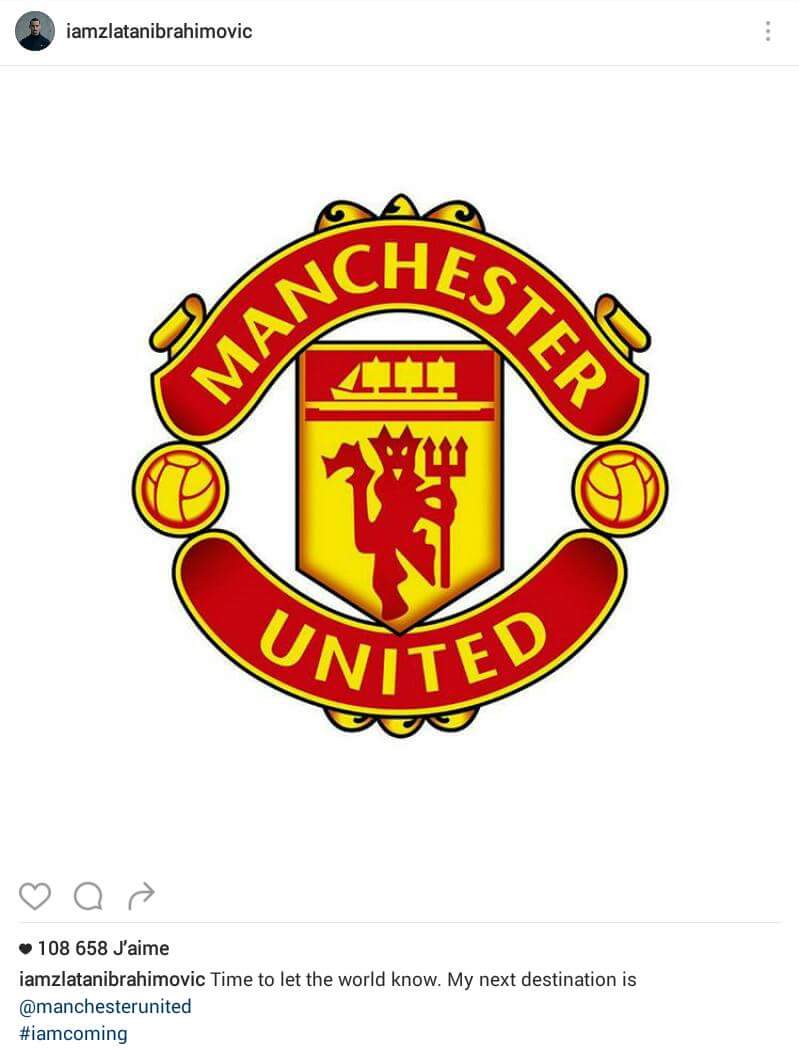Open comments with the speech bubble icon
The image size is (799, 1050).
89,896
